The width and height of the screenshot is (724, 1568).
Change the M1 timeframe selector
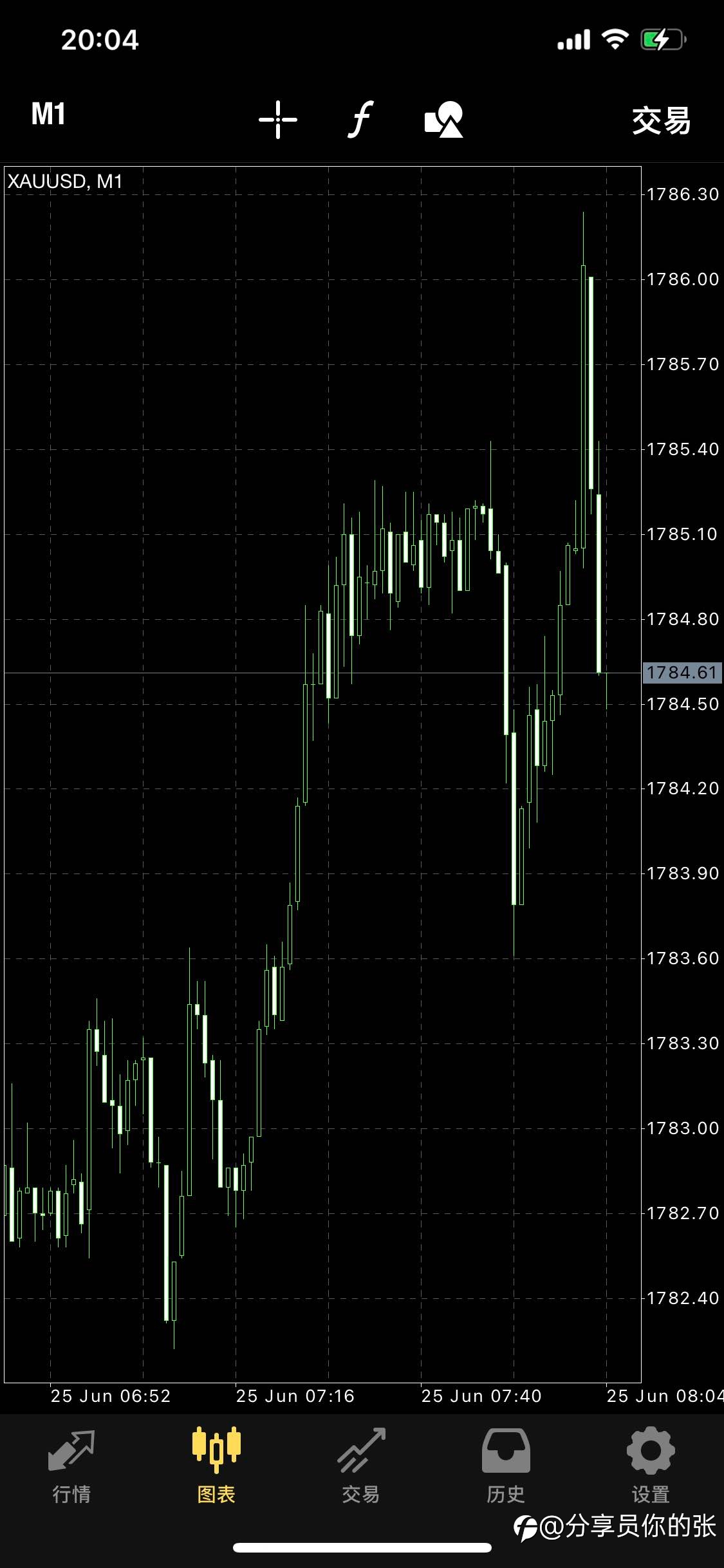click(x=48, y=115)
